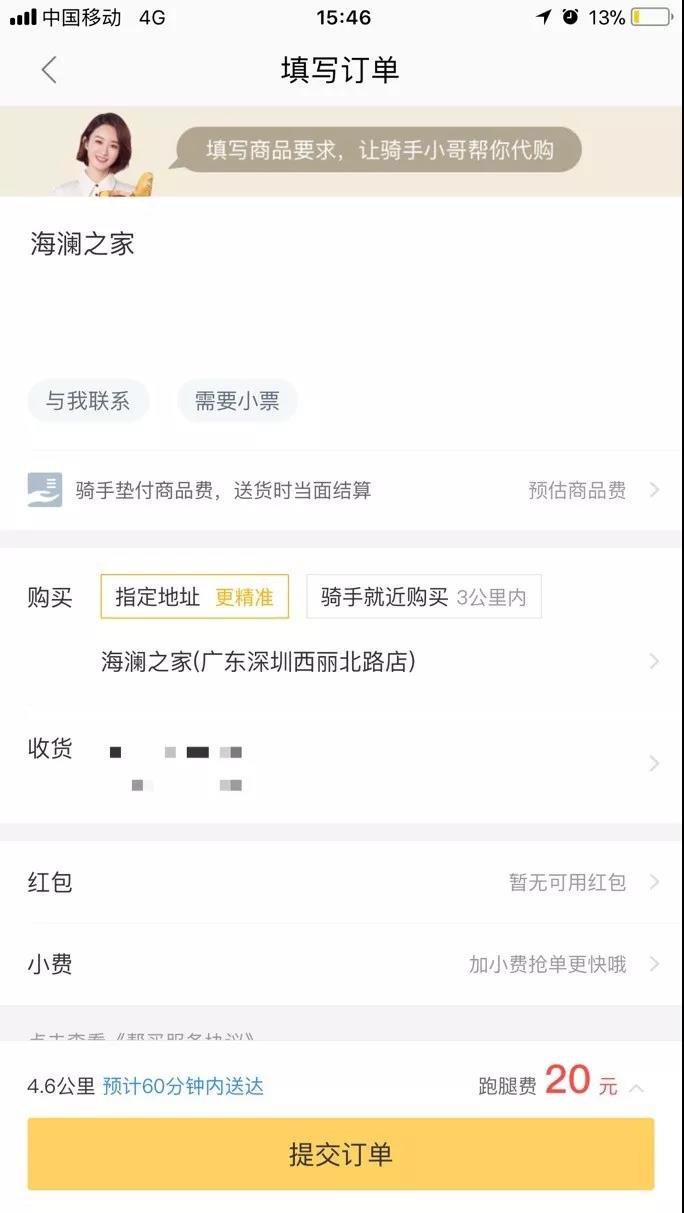Screen dimensions: 684x1213
Task: Switch to 骑手就近购买 option
Action: point(423,597)
